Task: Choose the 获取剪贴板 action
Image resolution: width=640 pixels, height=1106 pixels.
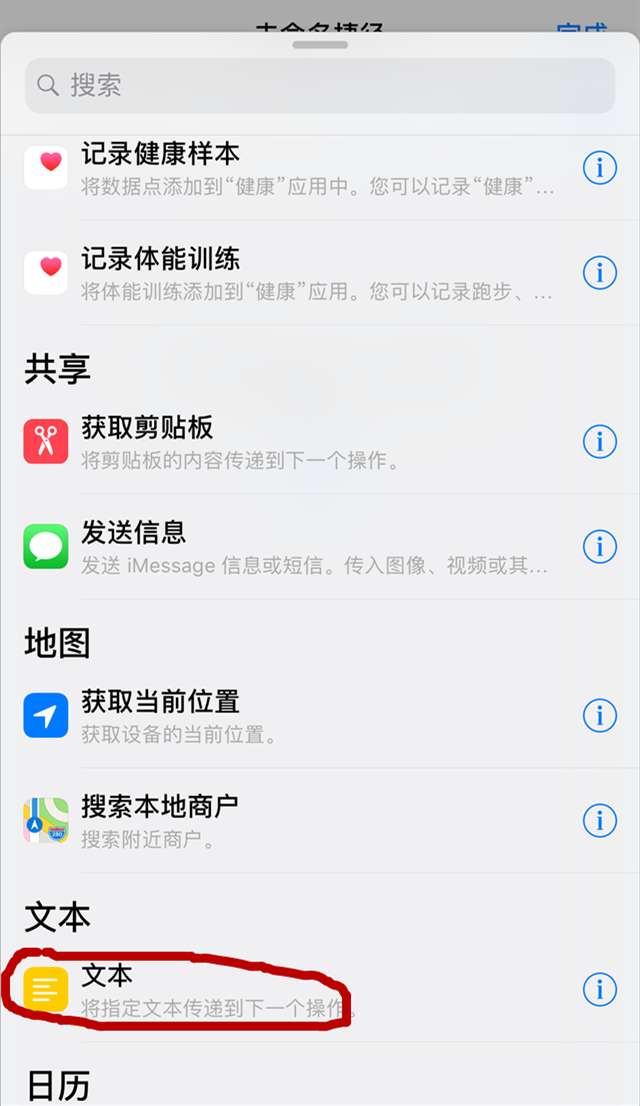Action: [300, 442]
